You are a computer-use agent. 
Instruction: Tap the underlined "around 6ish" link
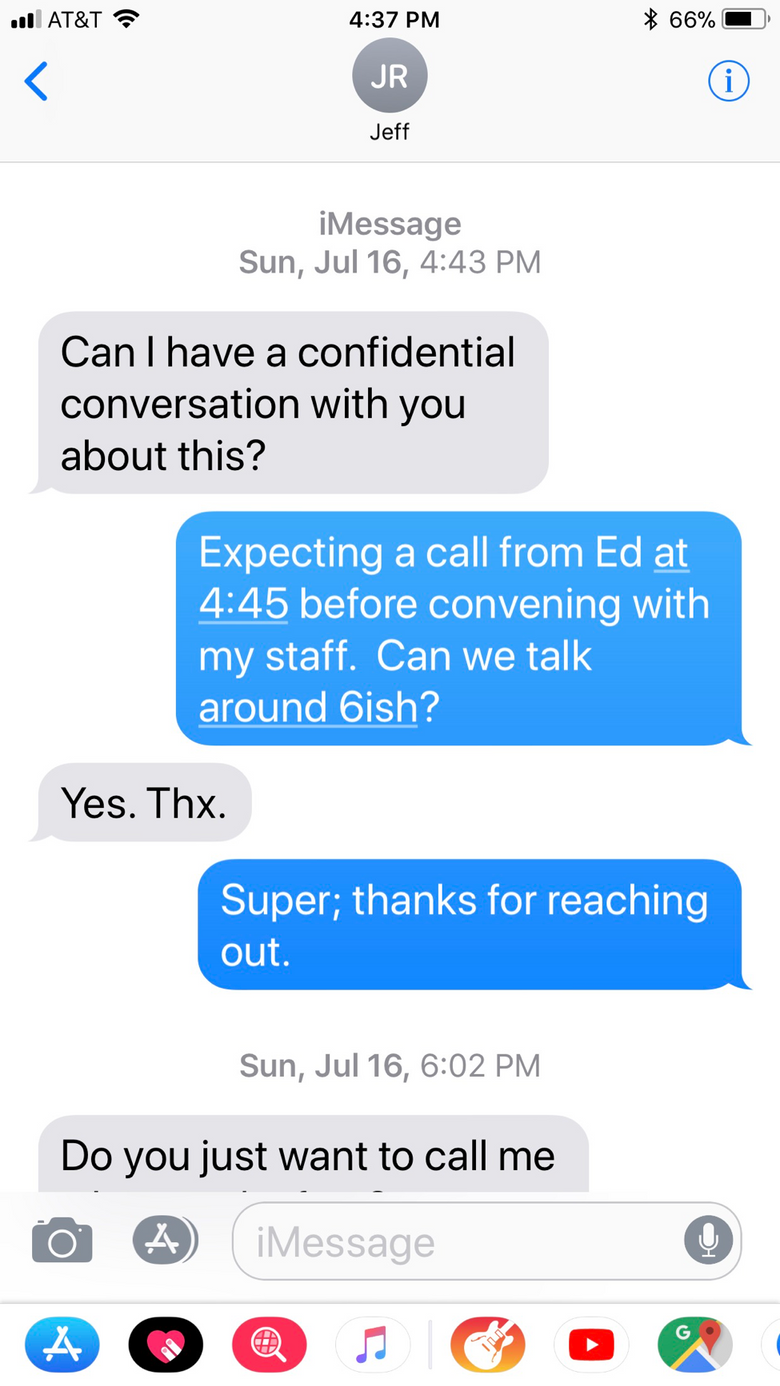308,707
